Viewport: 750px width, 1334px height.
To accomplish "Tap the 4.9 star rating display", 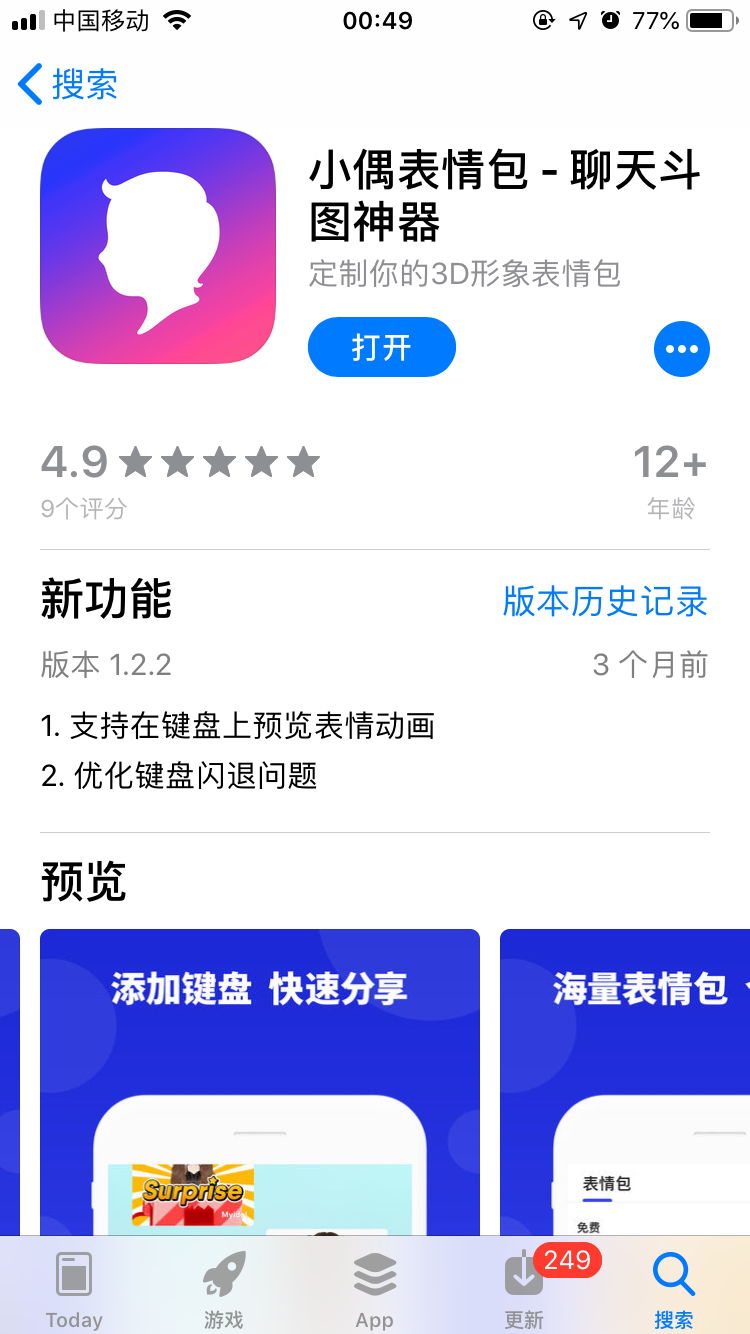I will (x=180, y=462).
